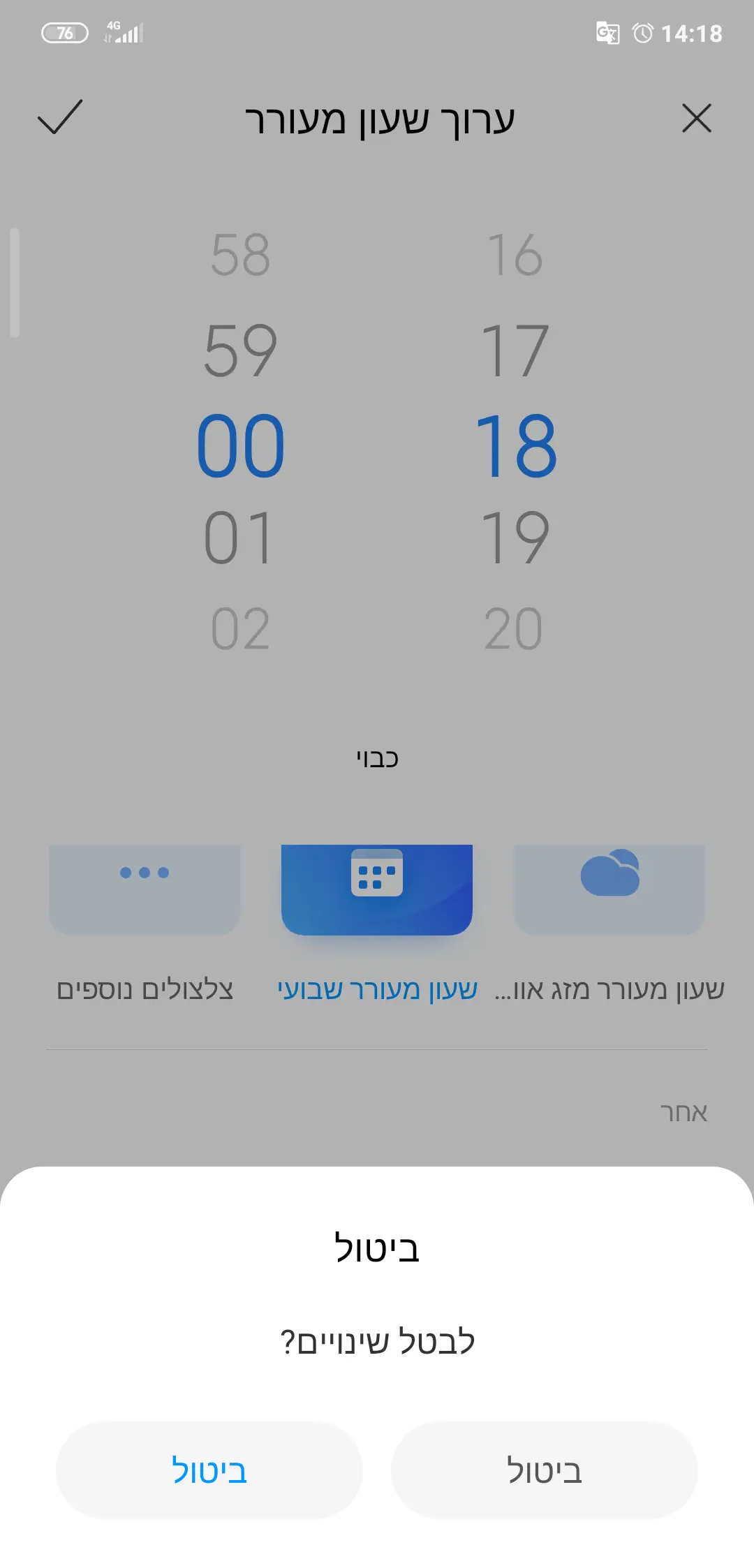Tap the blue-text ביטול button in the dialog
The width and height of the screenshot is (754, 1568).
[x=209, y=1470]
